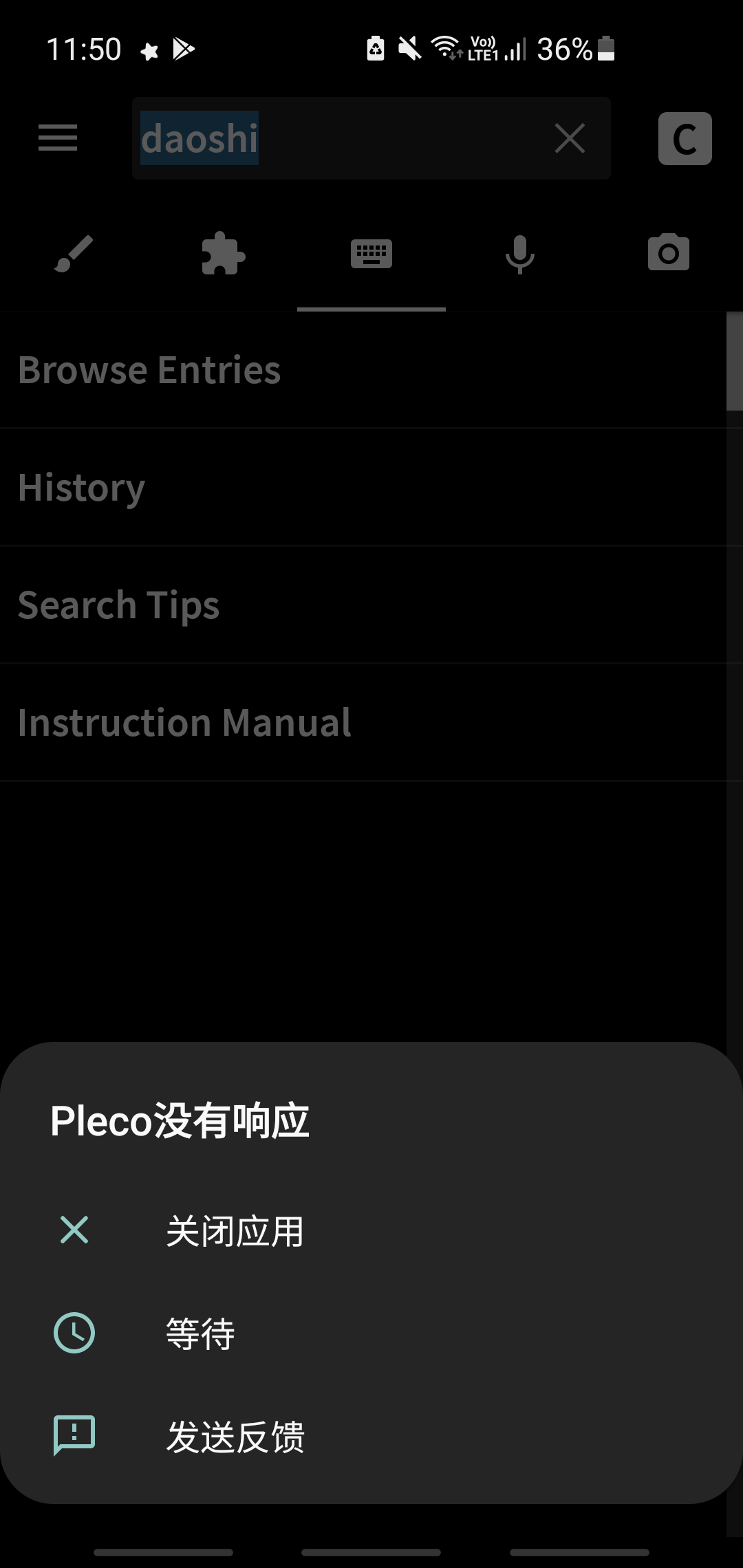Choose 等待 to wait for Pleco
Image resolution: width=743 pixels, height=1568 pixels.
[371, 1333]
